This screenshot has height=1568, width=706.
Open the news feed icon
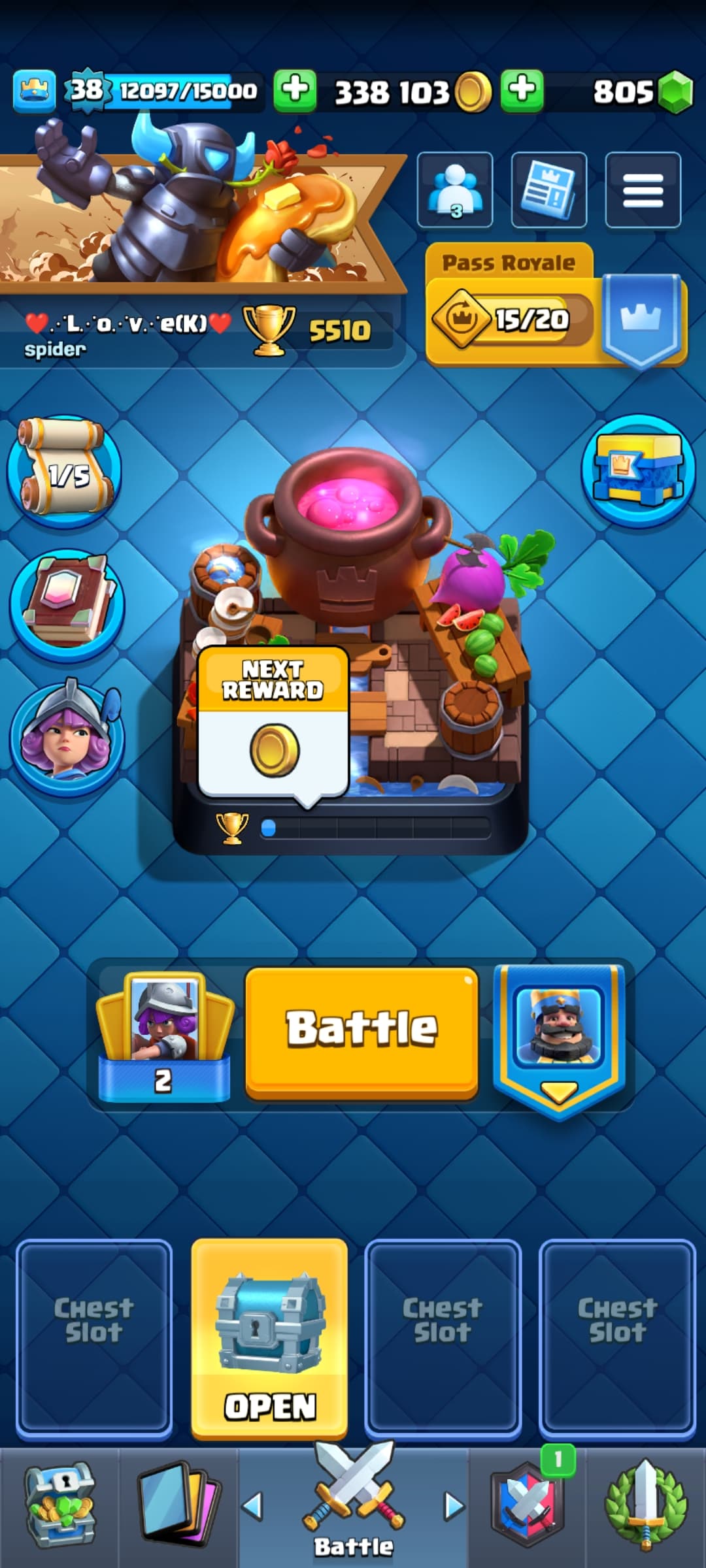[x=549, y=189]
